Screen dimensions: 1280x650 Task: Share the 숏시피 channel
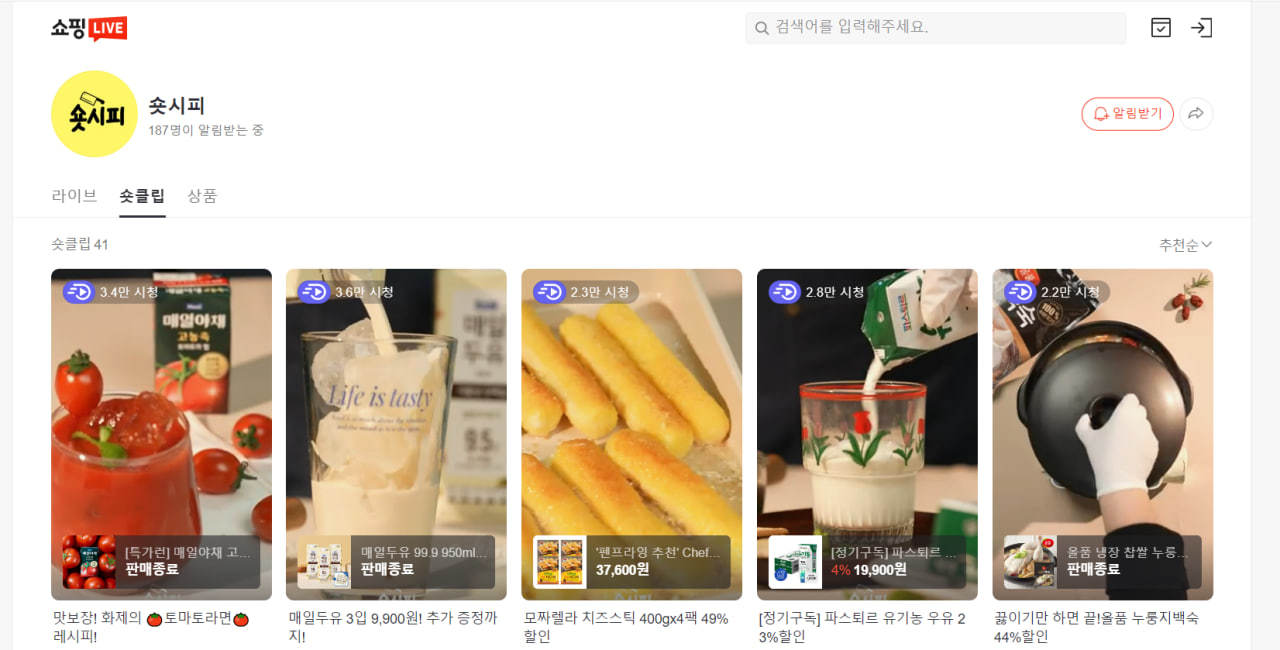[1196, 114]
